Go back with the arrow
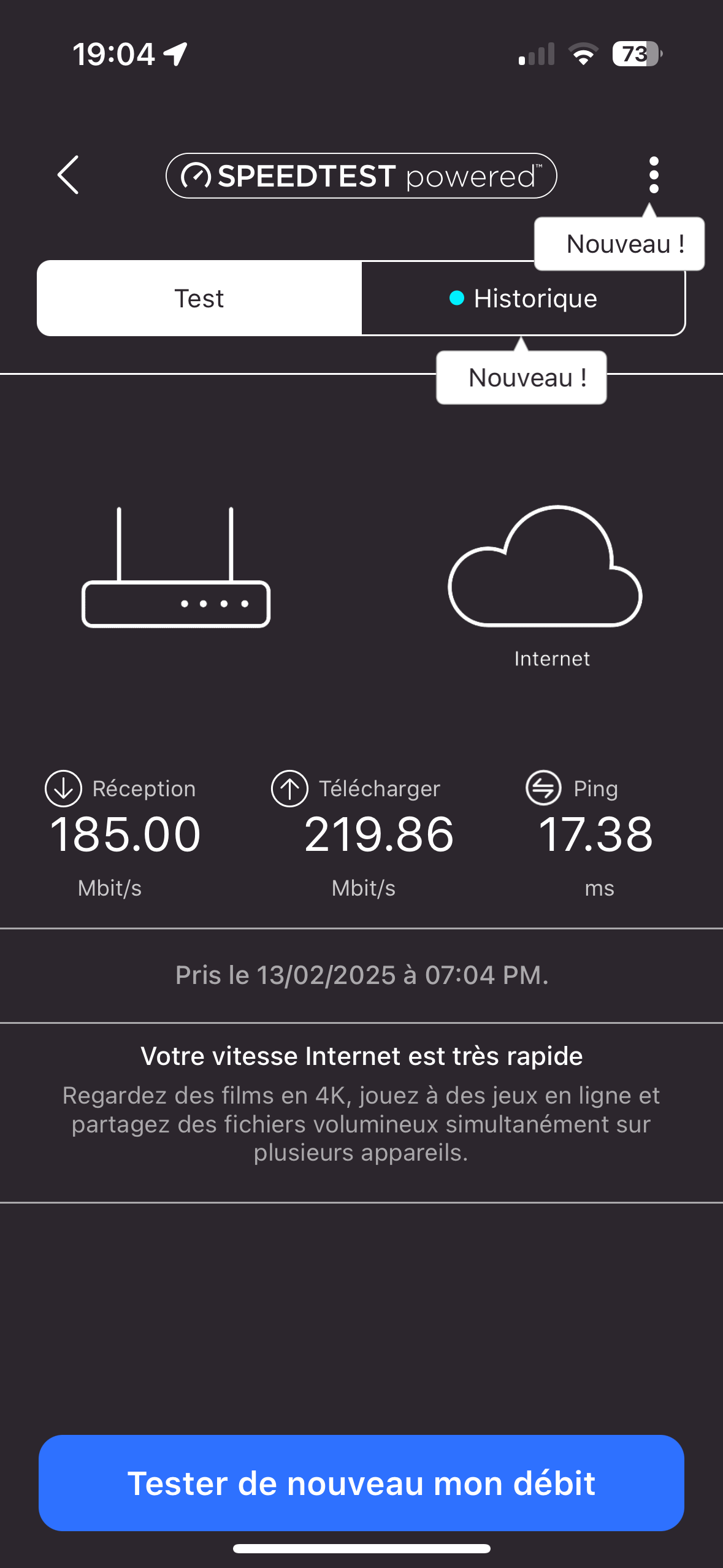The image size is (723, 1568). 68,175
